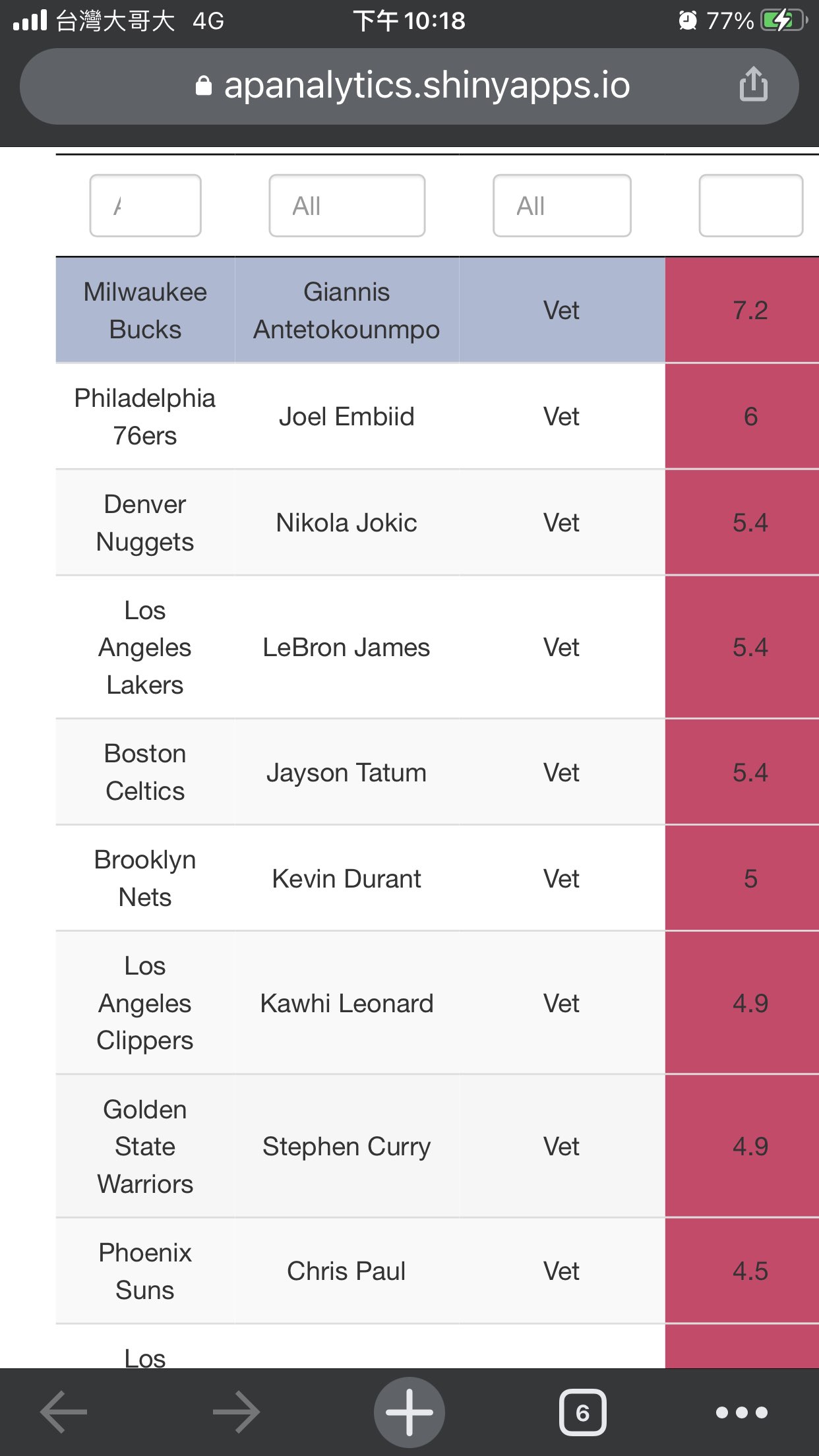819x1456 pixels.
Task: Open the apanalytics.shinyapps.io address bar
Action: click(x=409, y=86)
